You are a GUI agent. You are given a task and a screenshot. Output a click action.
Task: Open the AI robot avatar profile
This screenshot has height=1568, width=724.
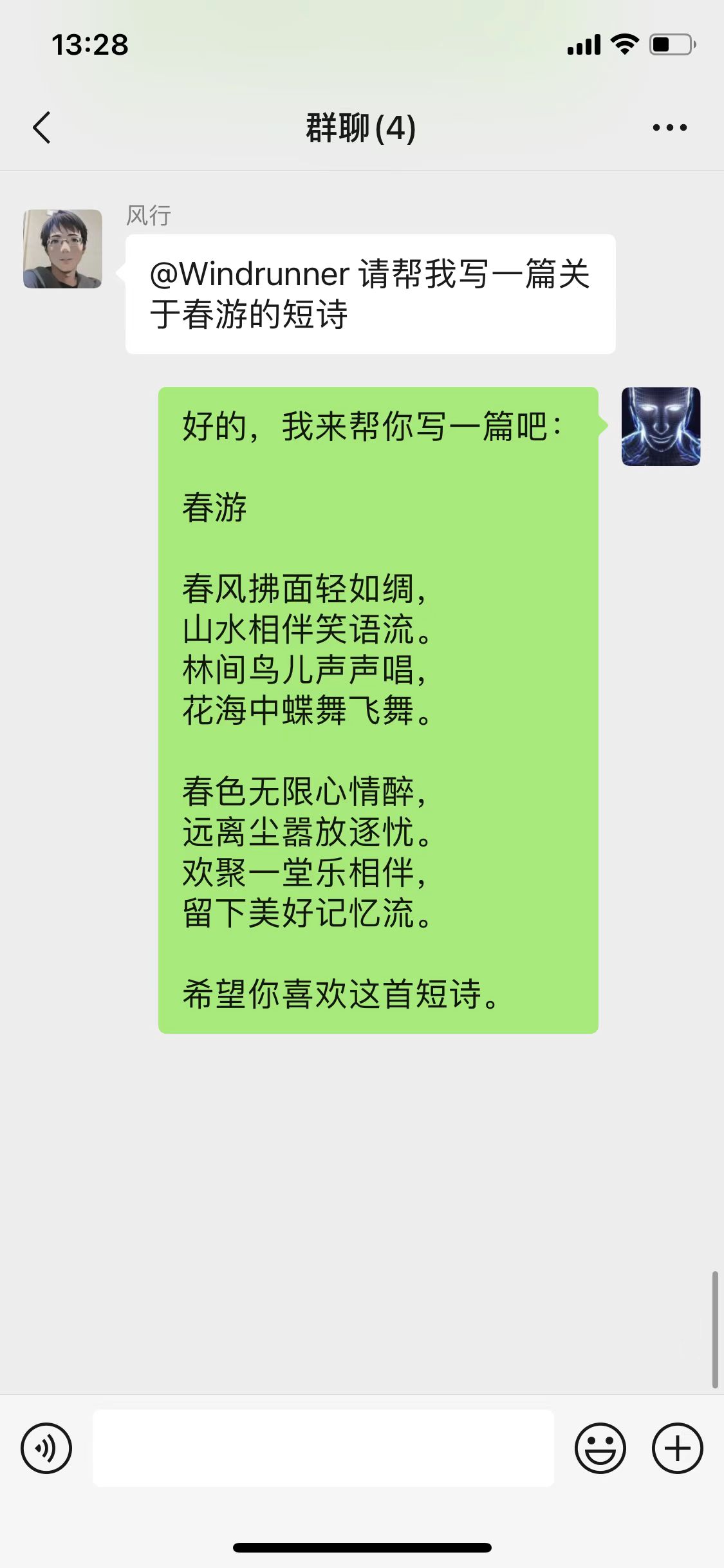661,426
